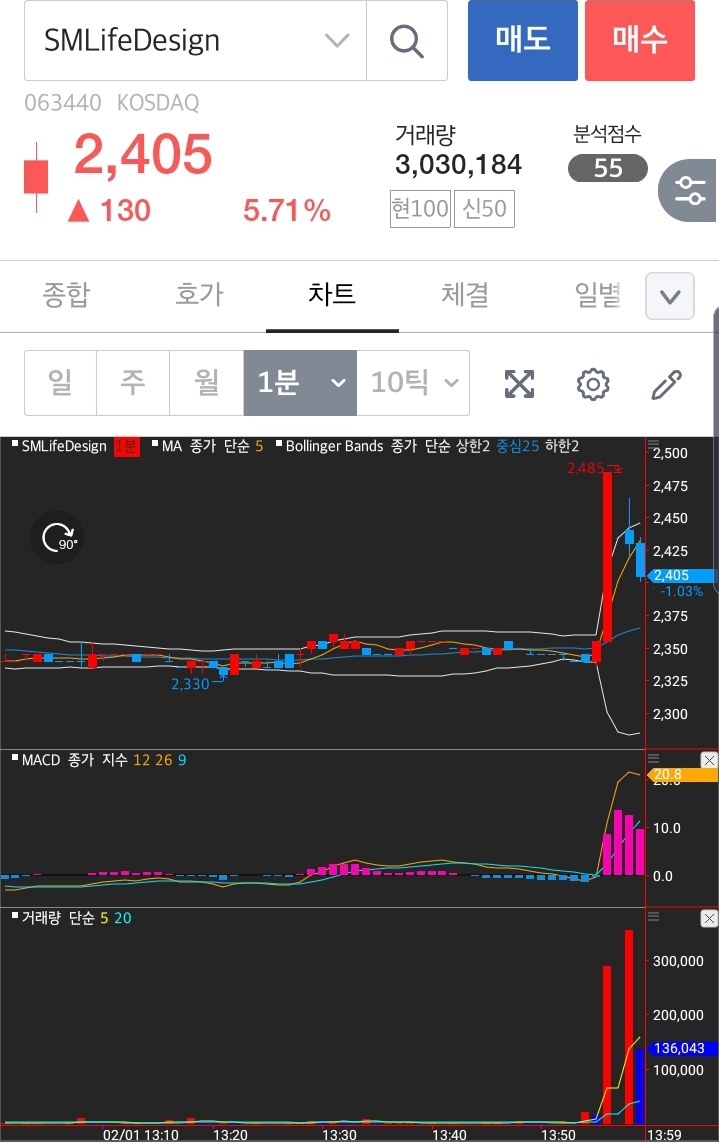Open the 1분 minute interval dropdown
The width and height of the screenshot is (719, 1145).
point(300,382)
